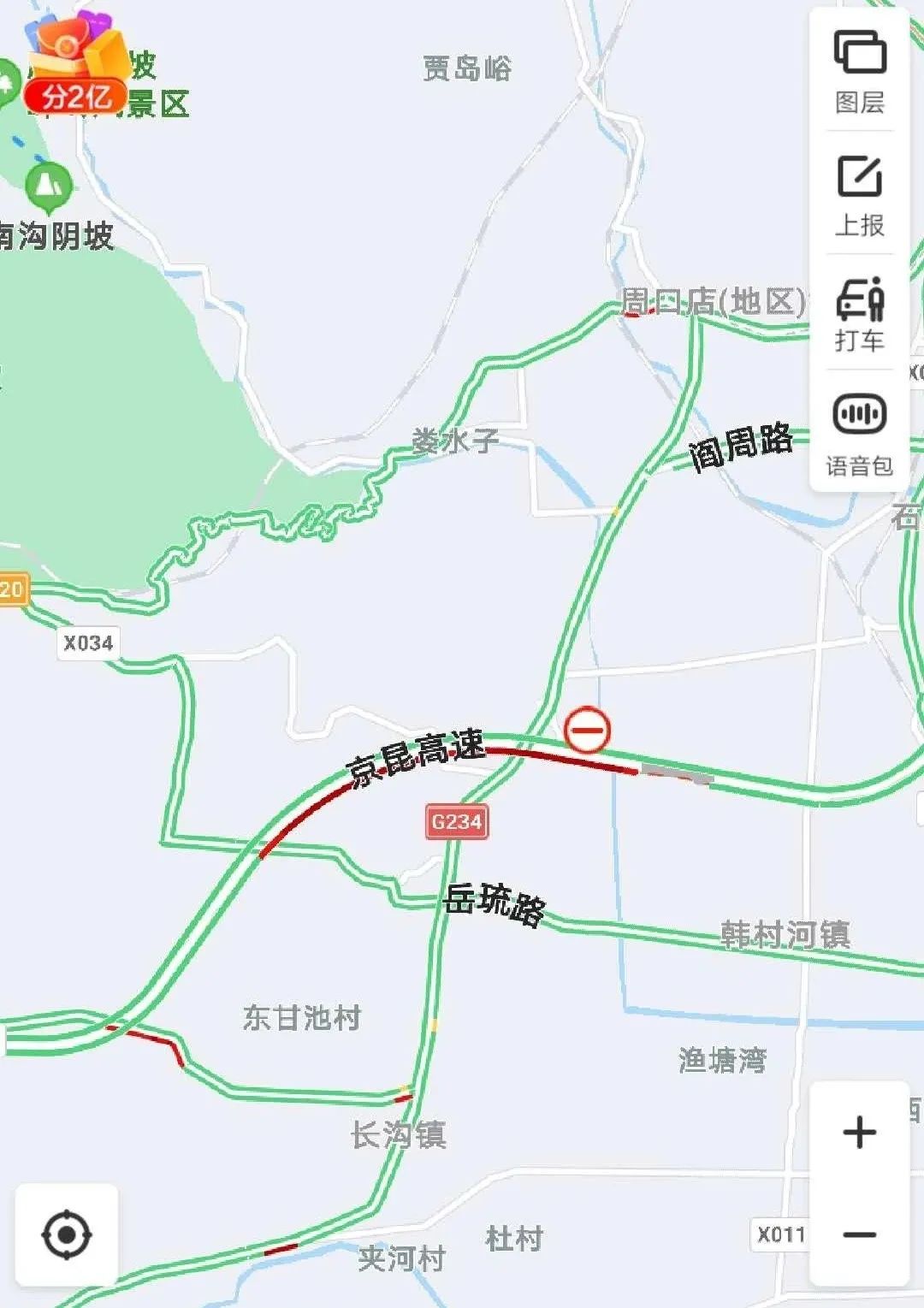Open 打车 ride hailing
This screenshot has height=1308, width=924.
coord(859,313)
